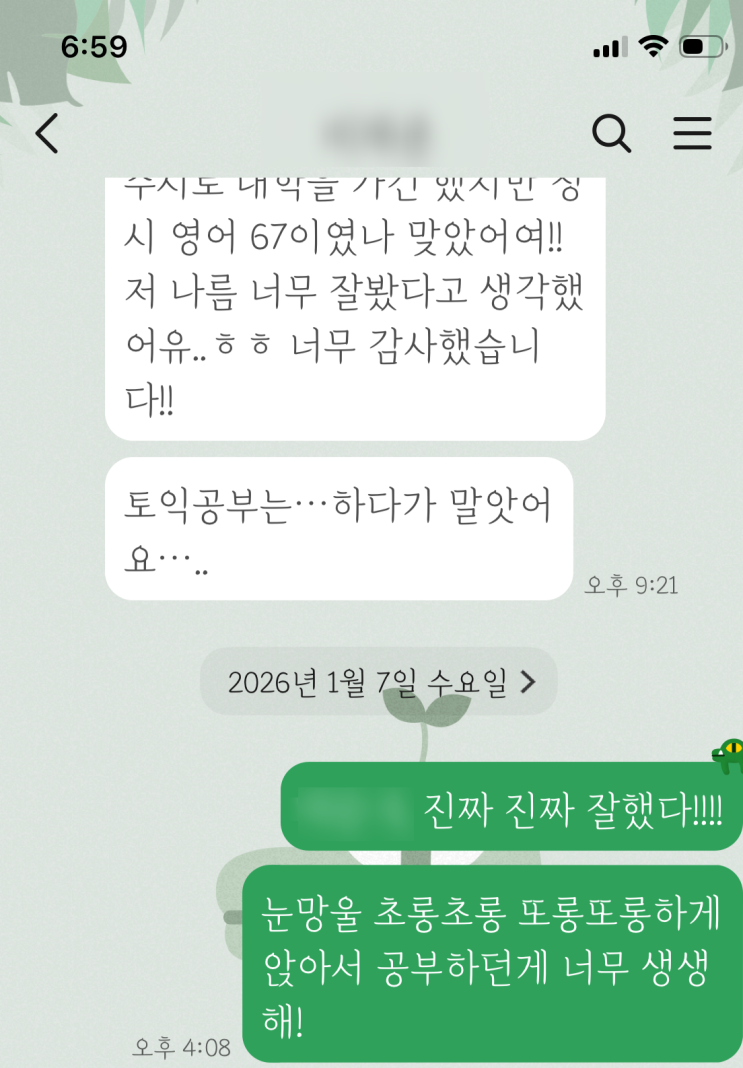Open the chat room menu
The width and height of the screenshot is (743, 1068).
(x=691, y=133)
